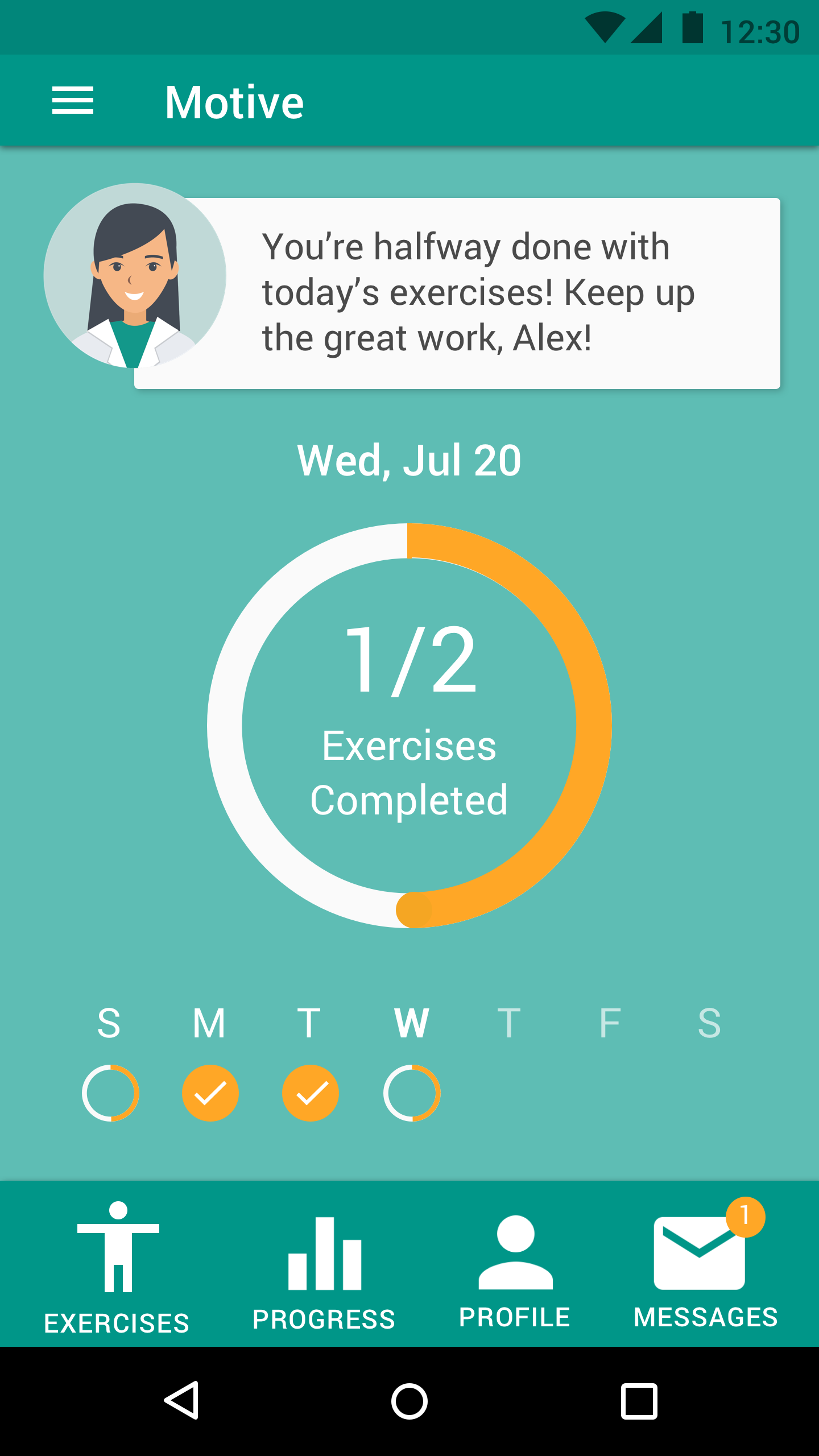The height and width of the screenshot is (1456, 819).
Task: Select Monday's completed checkmark
Action: (210, 1093)
